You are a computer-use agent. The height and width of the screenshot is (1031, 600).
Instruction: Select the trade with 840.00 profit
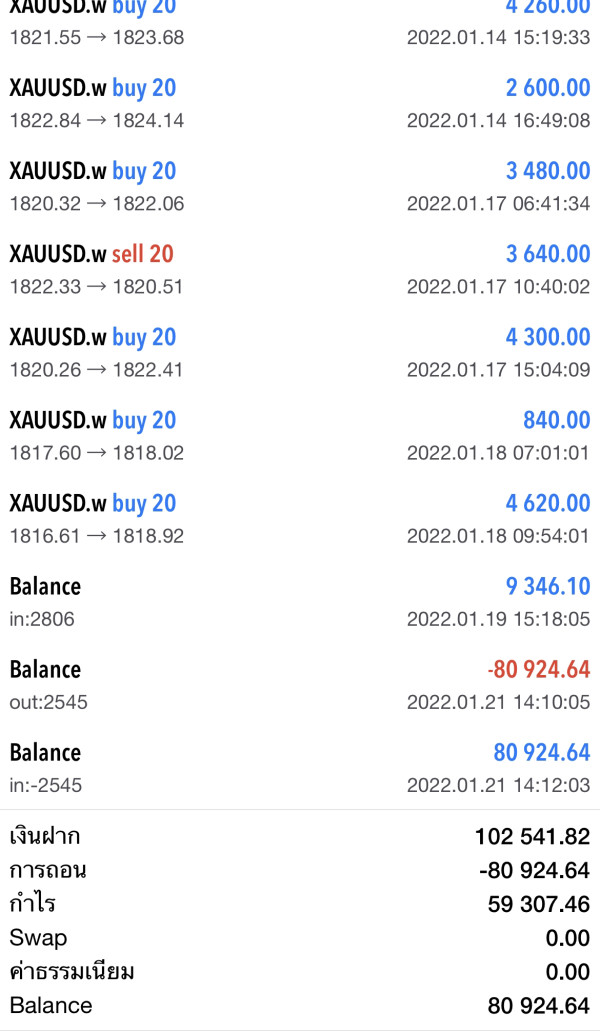300,436
